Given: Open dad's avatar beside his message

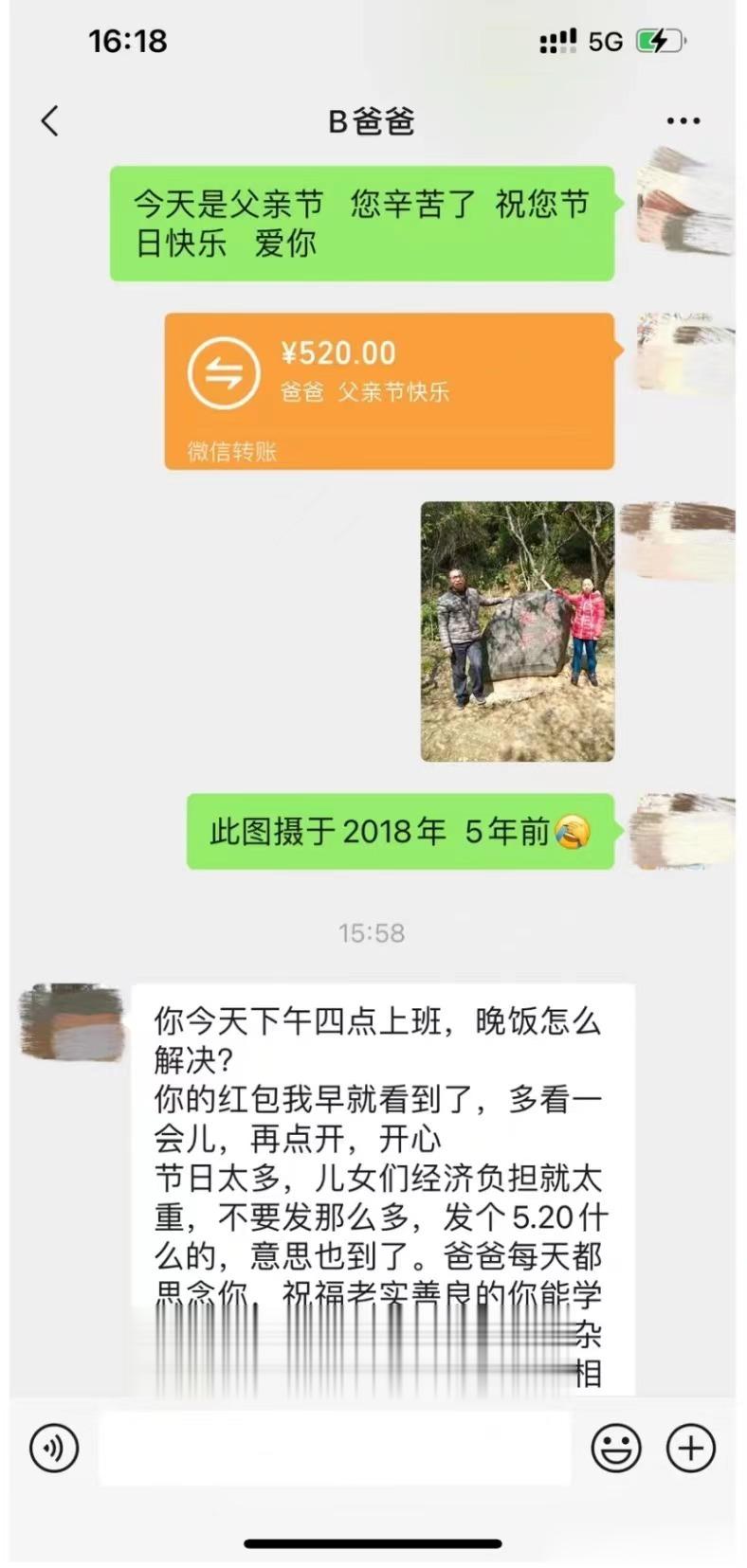Looking at the screenshot, I should point(72,1023).
